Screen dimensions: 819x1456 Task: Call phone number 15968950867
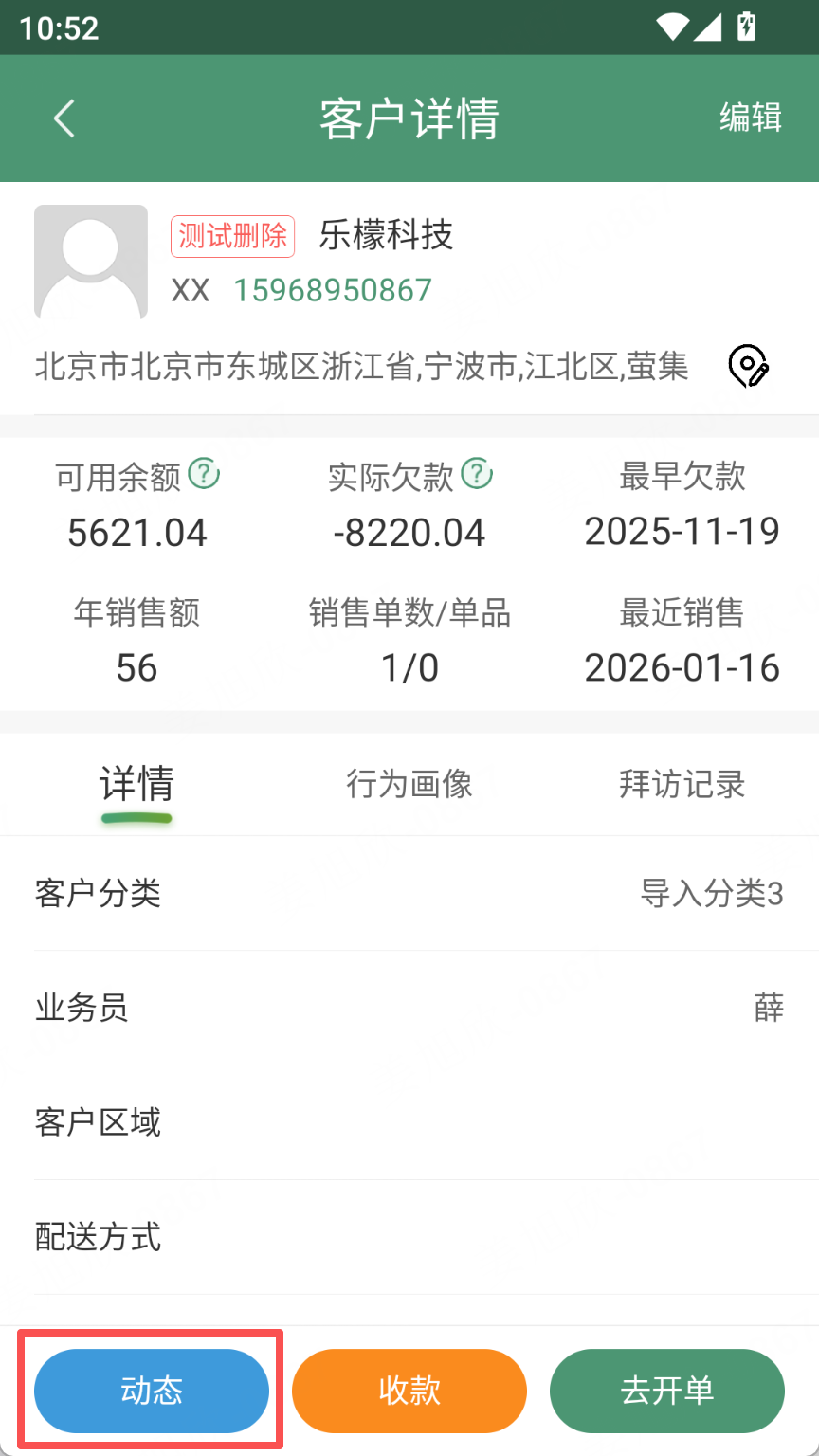(333, 290)
